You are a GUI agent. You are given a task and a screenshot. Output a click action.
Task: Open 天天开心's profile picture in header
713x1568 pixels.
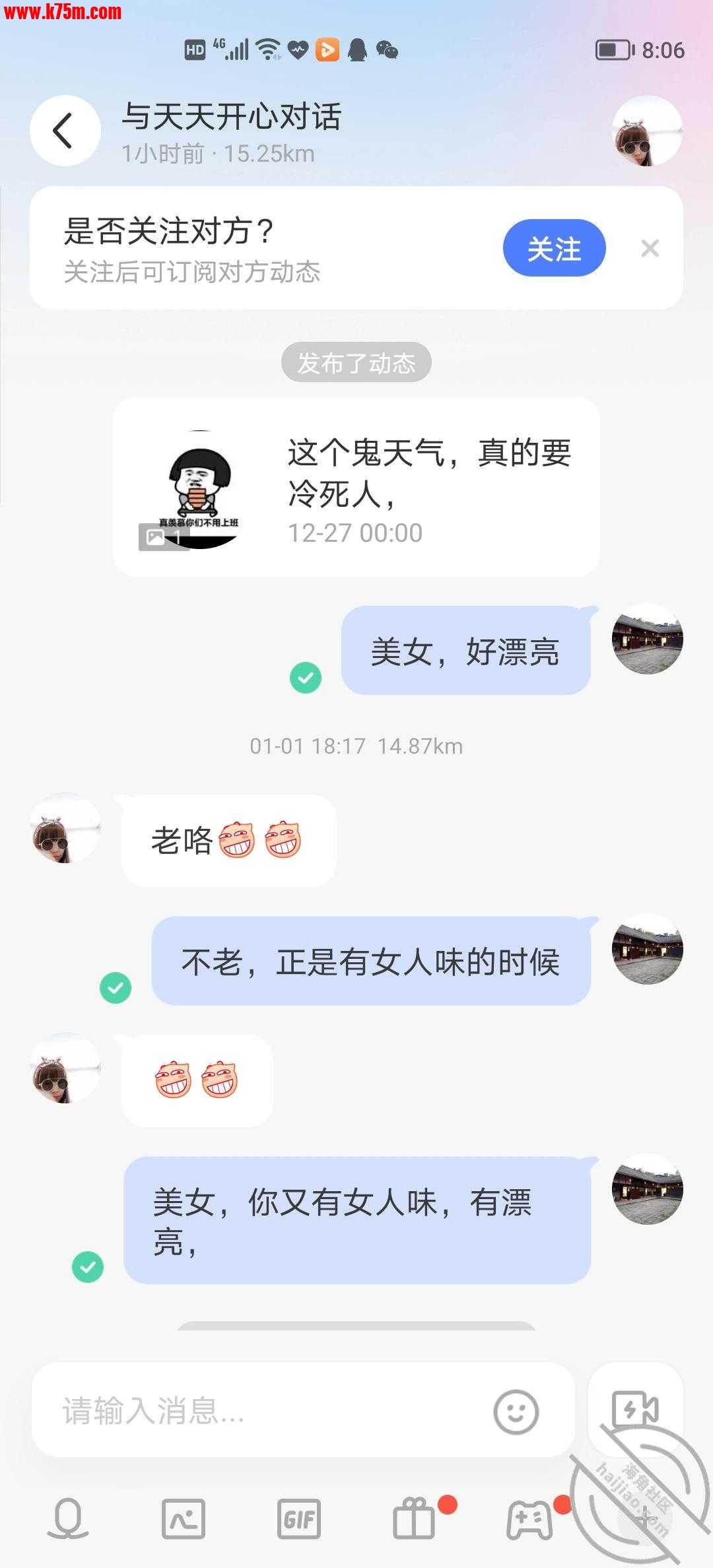tap(647, 131)
